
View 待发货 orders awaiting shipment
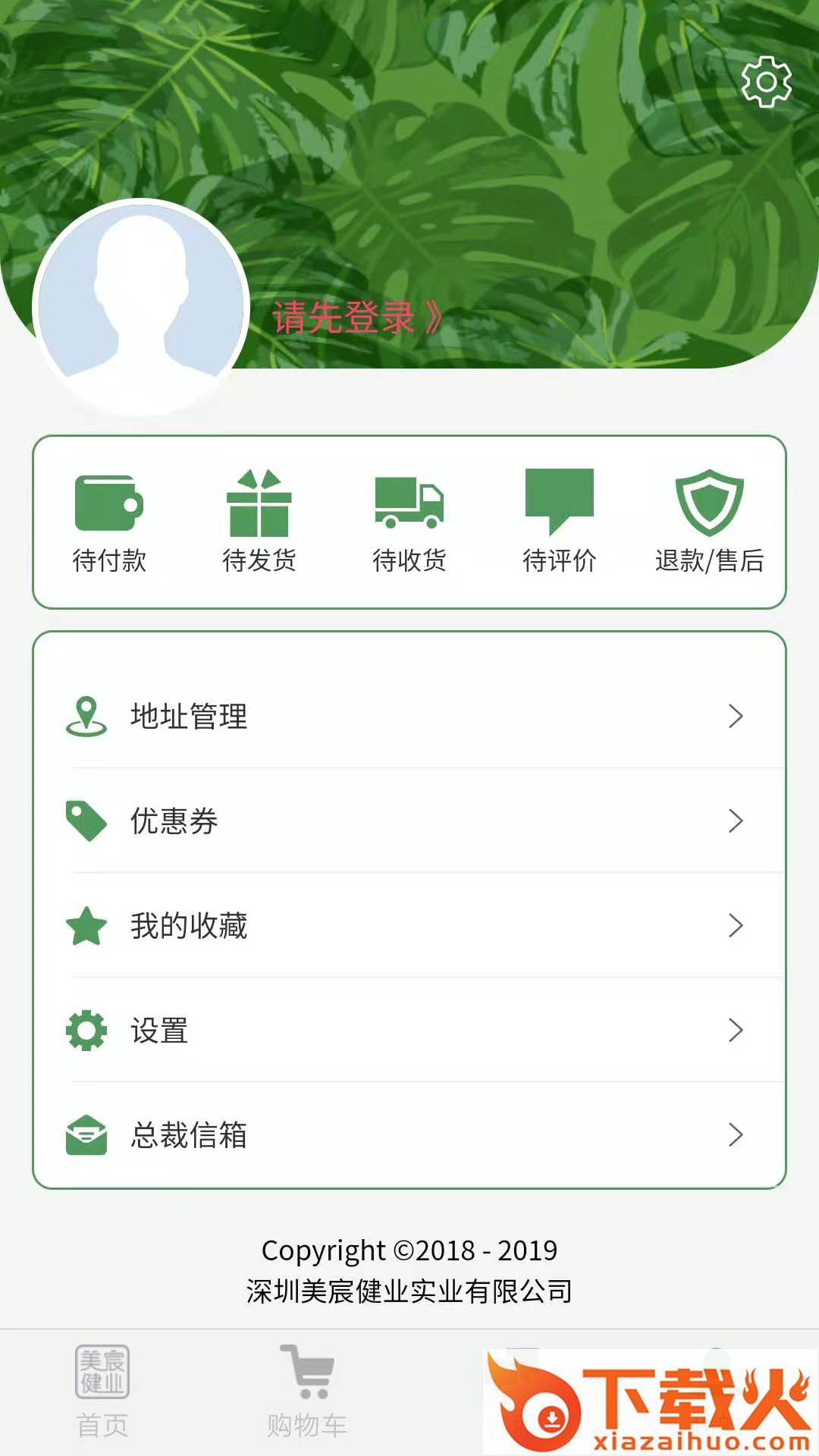pyautogui.click(x=259, y=522)
